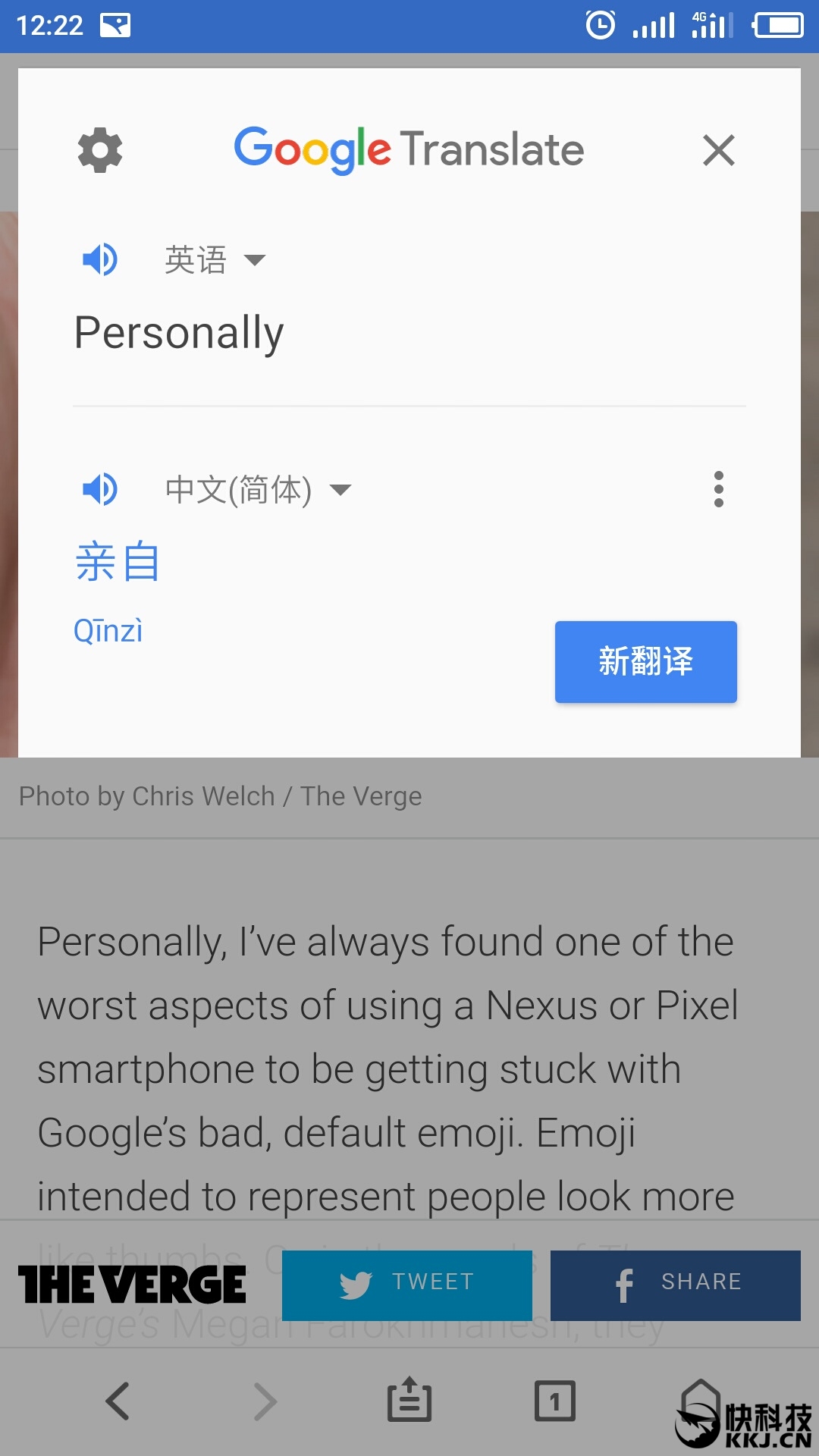819x1456 pixels.
Task: Go back to the previous page
Action: pos(118,1401)
